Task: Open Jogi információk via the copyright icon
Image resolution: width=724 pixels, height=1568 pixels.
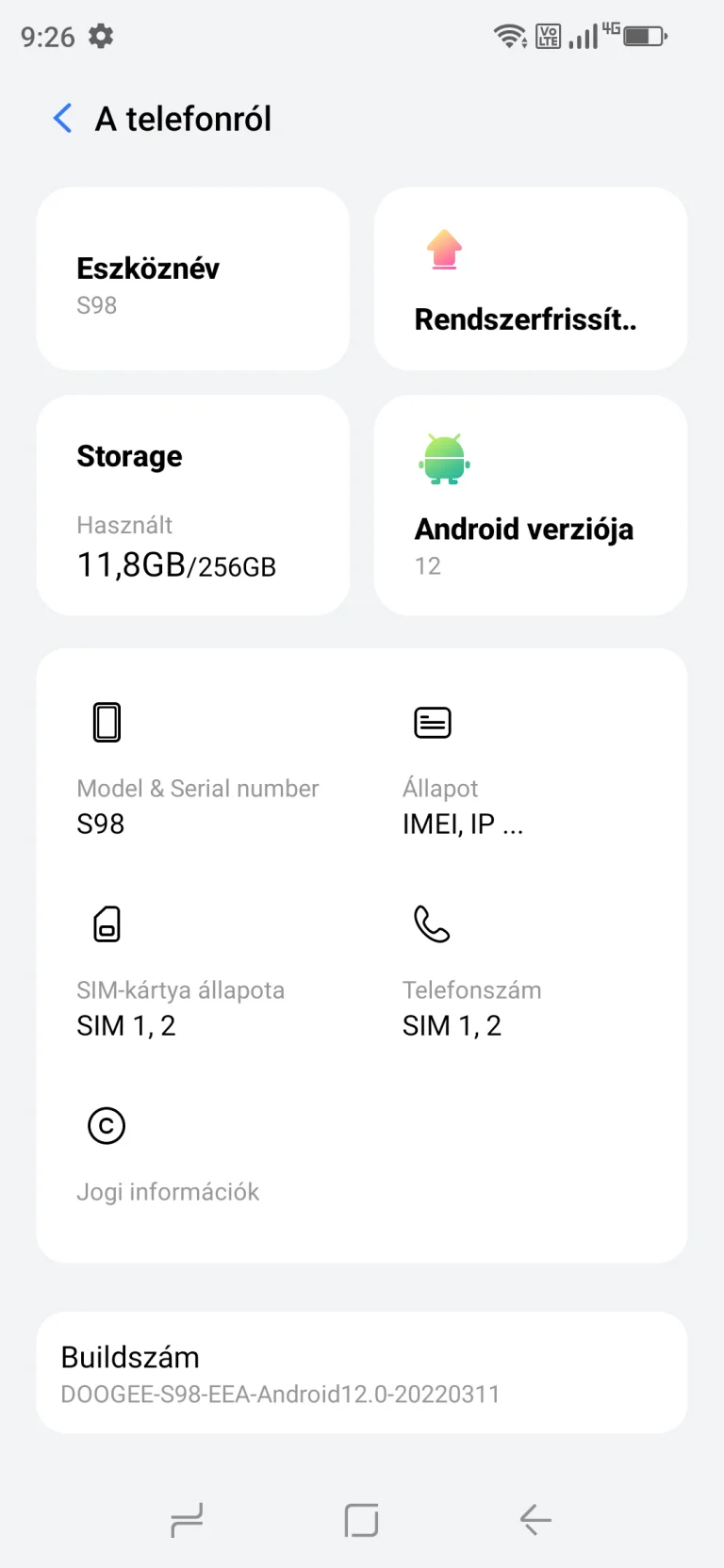Action: [x=106, y=1125]
